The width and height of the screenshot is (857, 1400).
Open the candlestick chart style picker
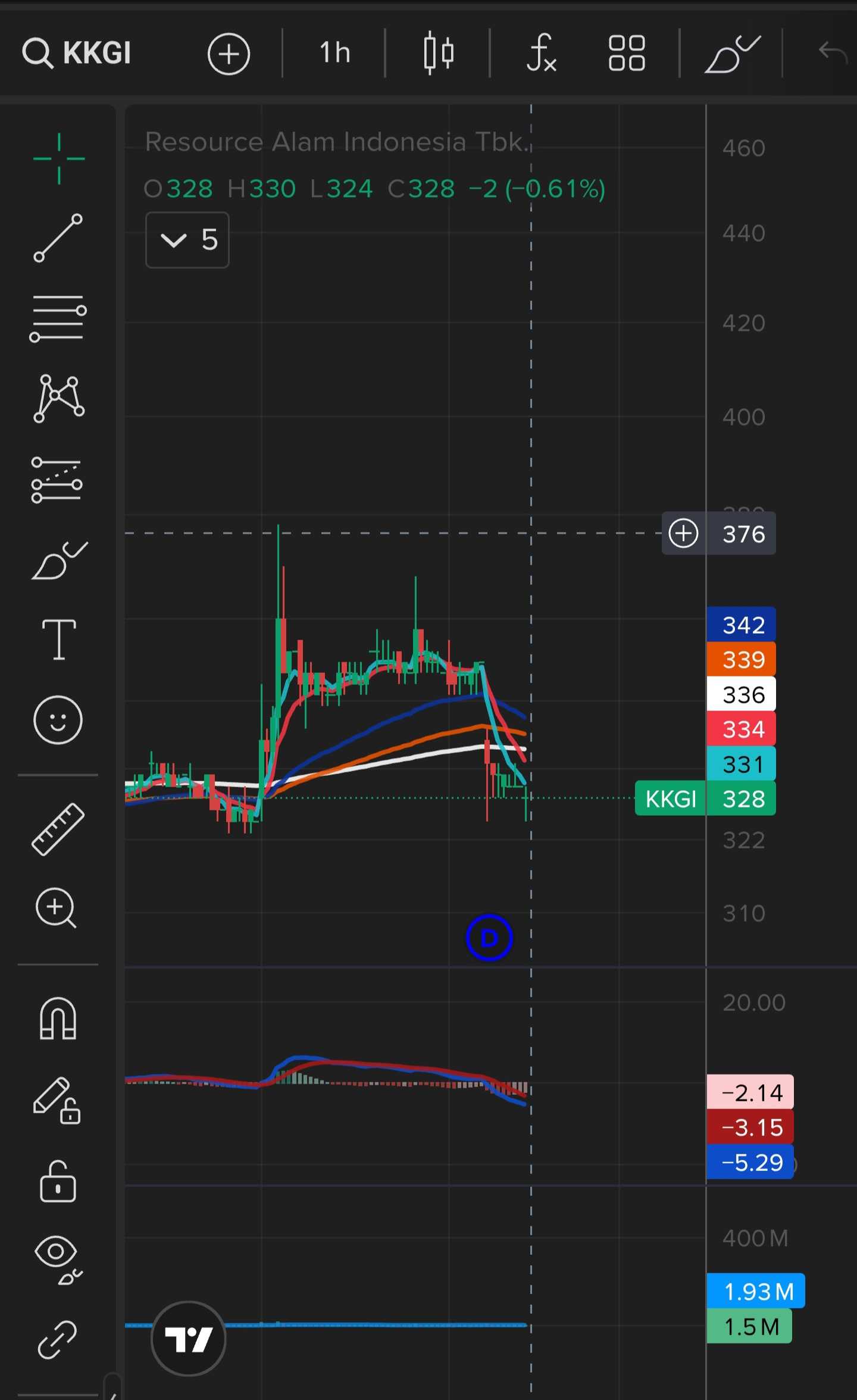pyautogui.click(x=439, y=54)
